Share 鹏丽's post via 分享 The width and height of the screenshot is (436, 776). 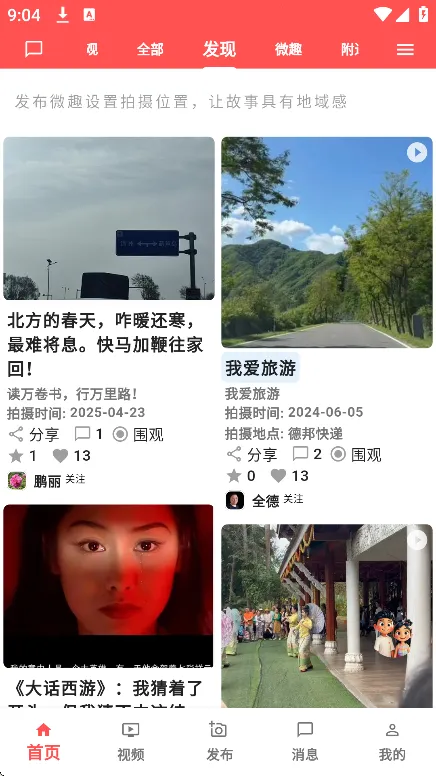click(x=34, y=435)
